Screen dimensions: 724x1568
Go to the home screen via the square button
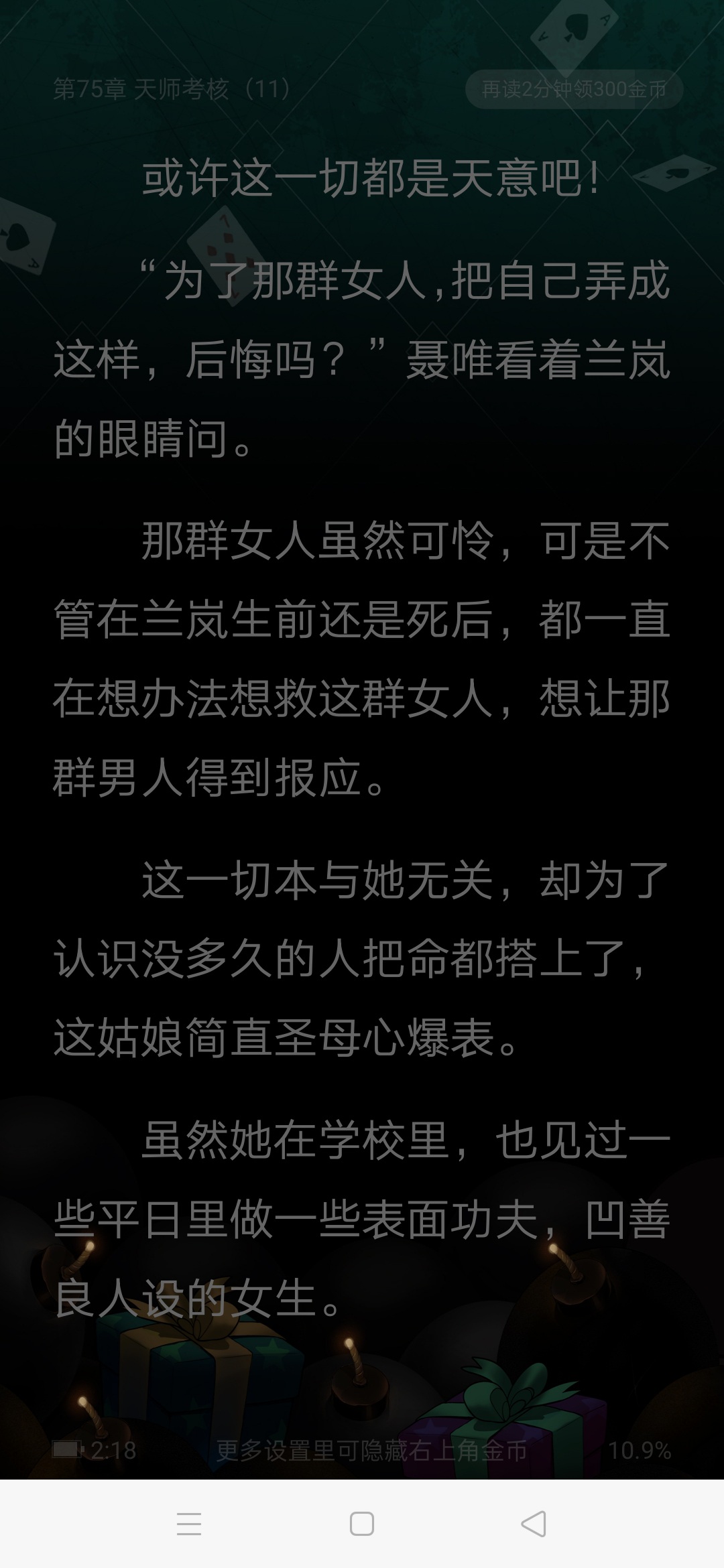[362, 1524]
